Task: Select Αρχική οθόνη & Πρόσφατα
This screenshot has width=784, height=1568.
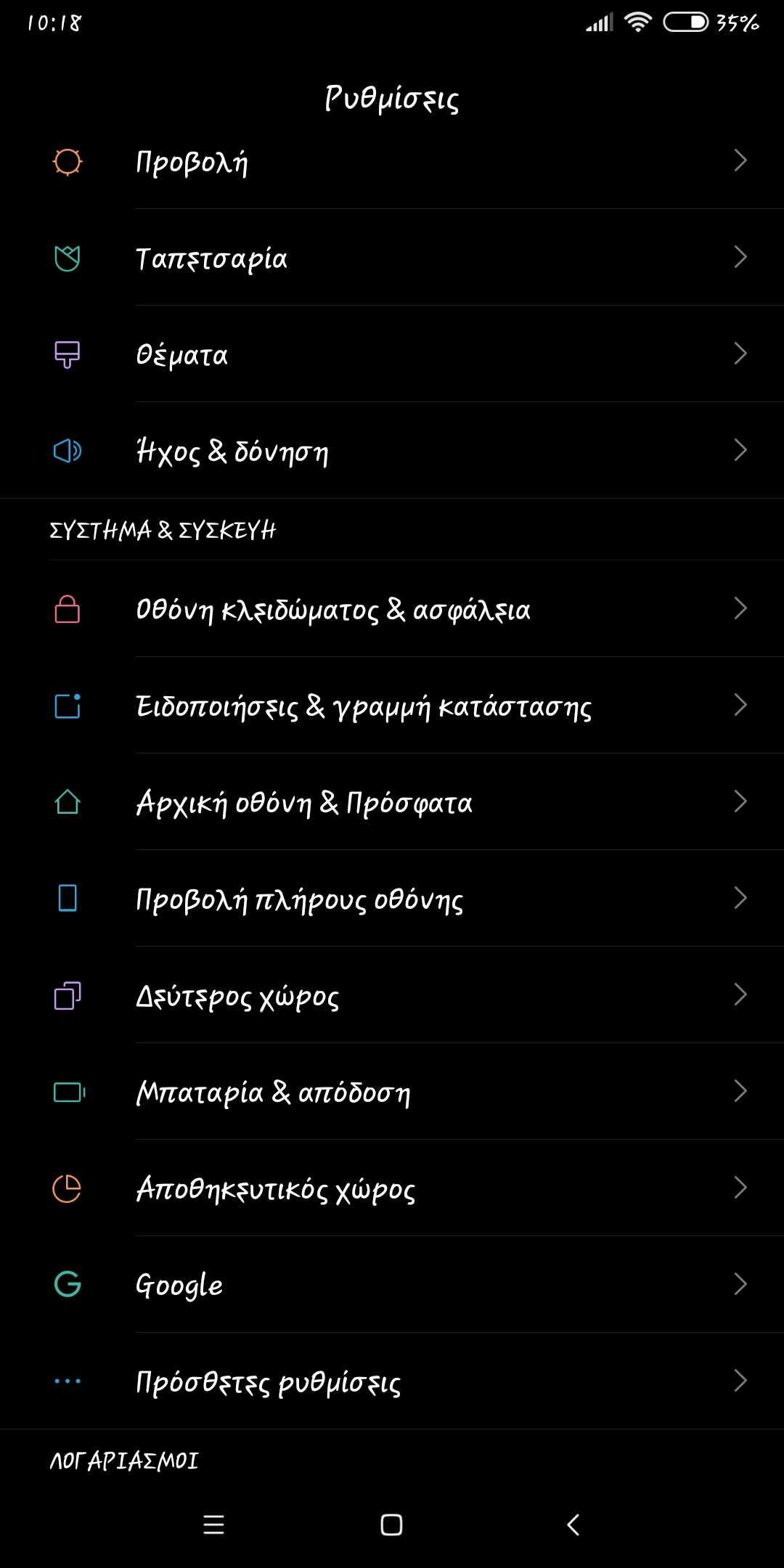Action: coord(392,802)
